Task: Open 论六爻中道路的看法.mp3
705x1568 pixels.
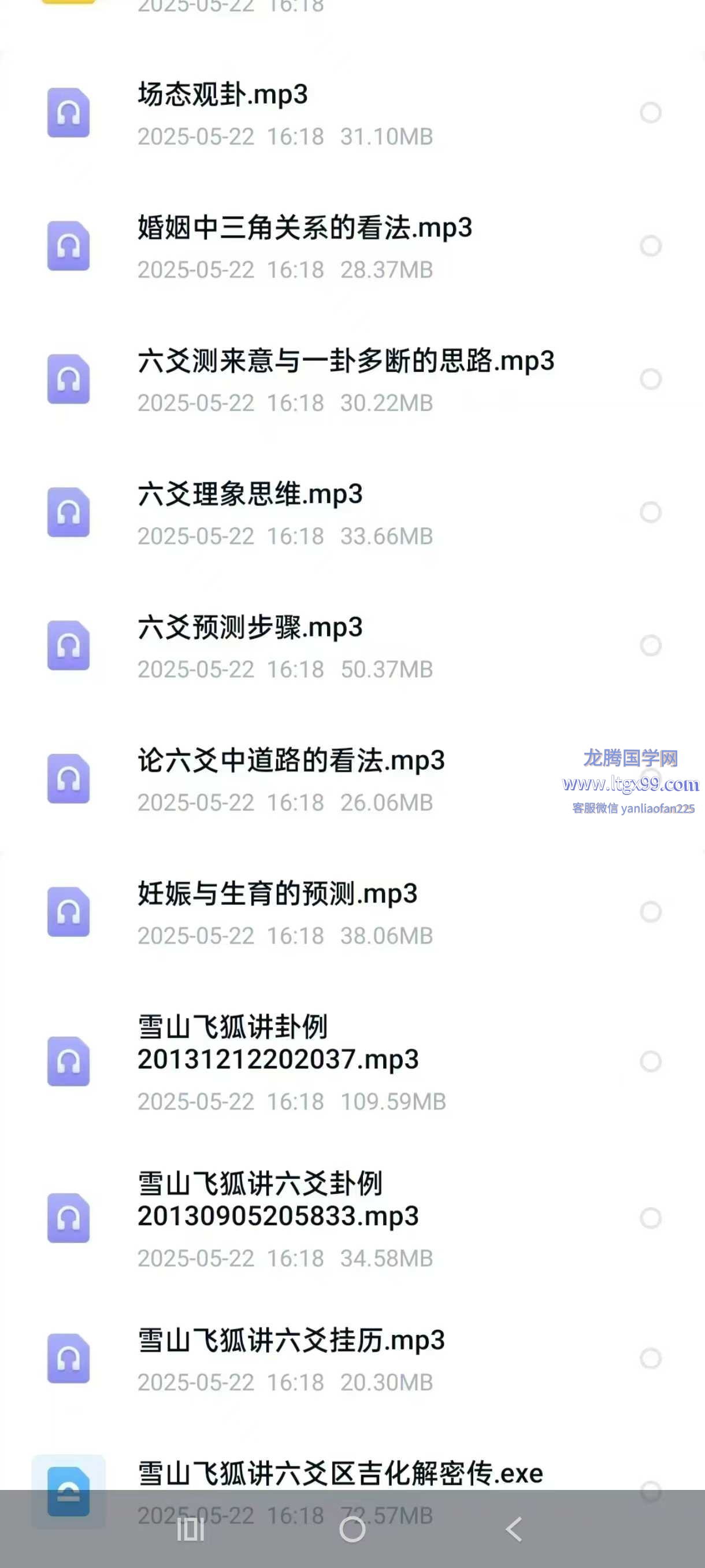Action: [x=352, y=779]
